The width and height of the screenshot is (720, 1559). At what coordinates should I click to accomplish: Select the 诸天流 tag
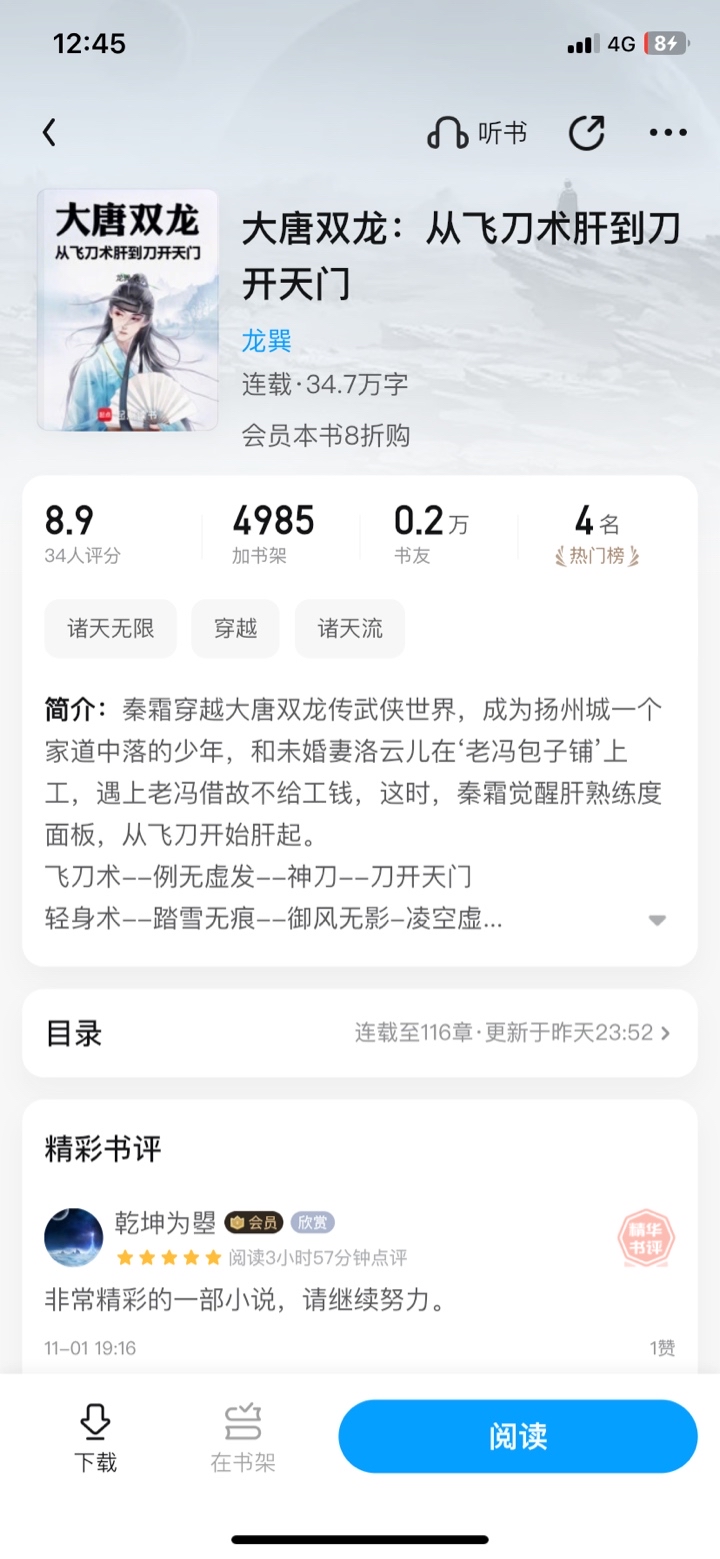click(349, 629)
